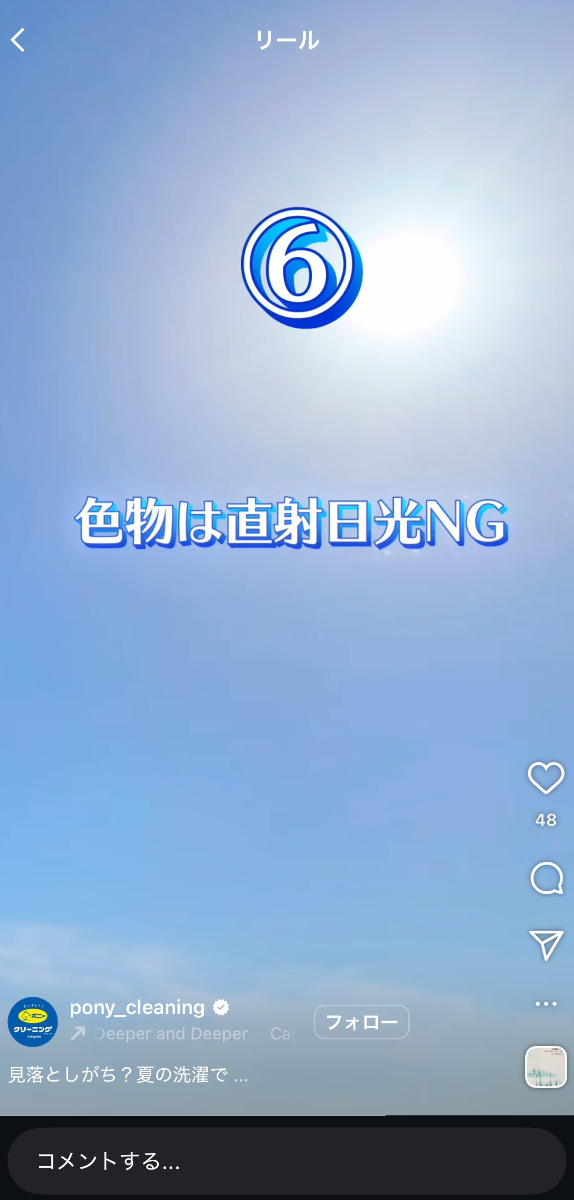This screenshot has width=574, height=1200.
Task: Open the three-dot more options menu
Action: pos(546,1003)
